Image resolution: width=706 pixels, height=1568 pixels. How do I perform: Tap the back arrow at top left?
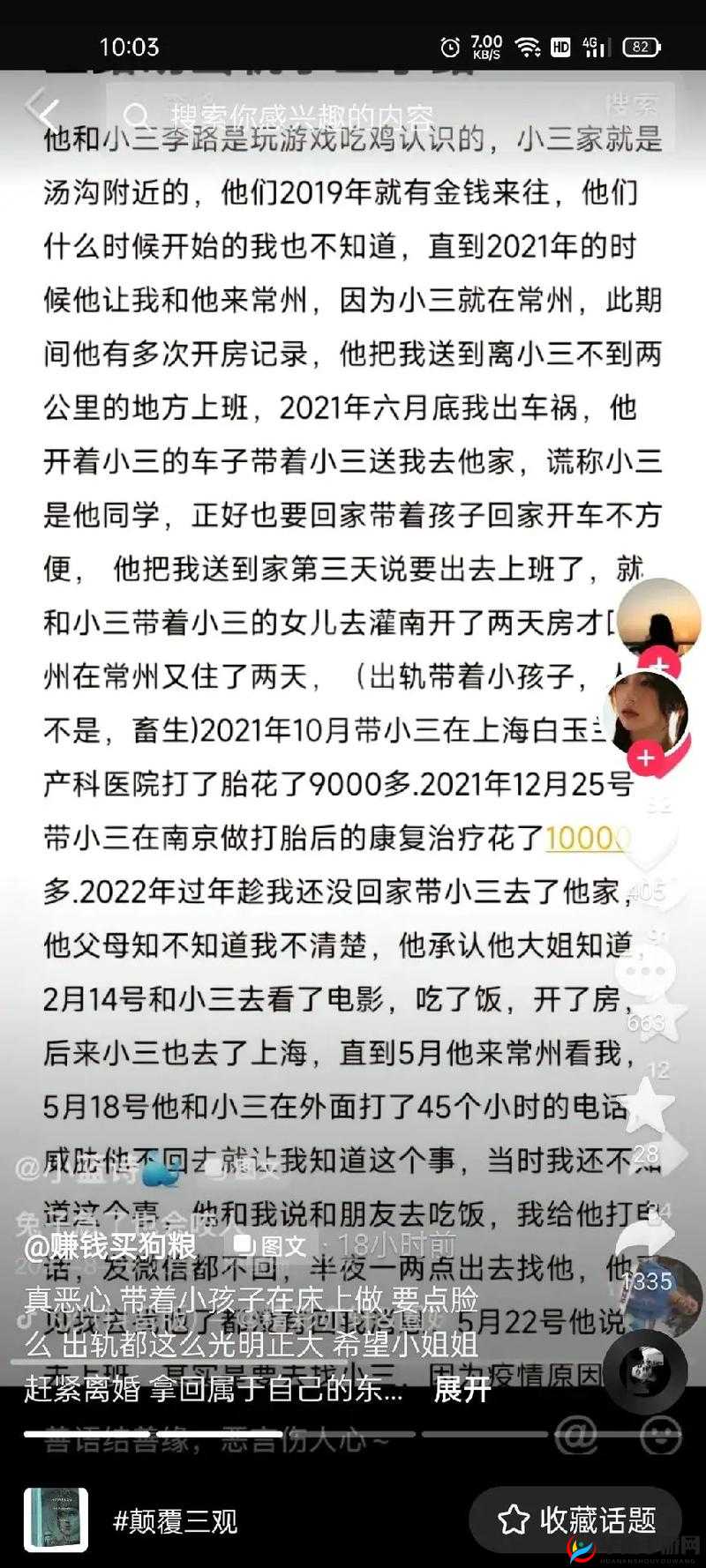41,106
